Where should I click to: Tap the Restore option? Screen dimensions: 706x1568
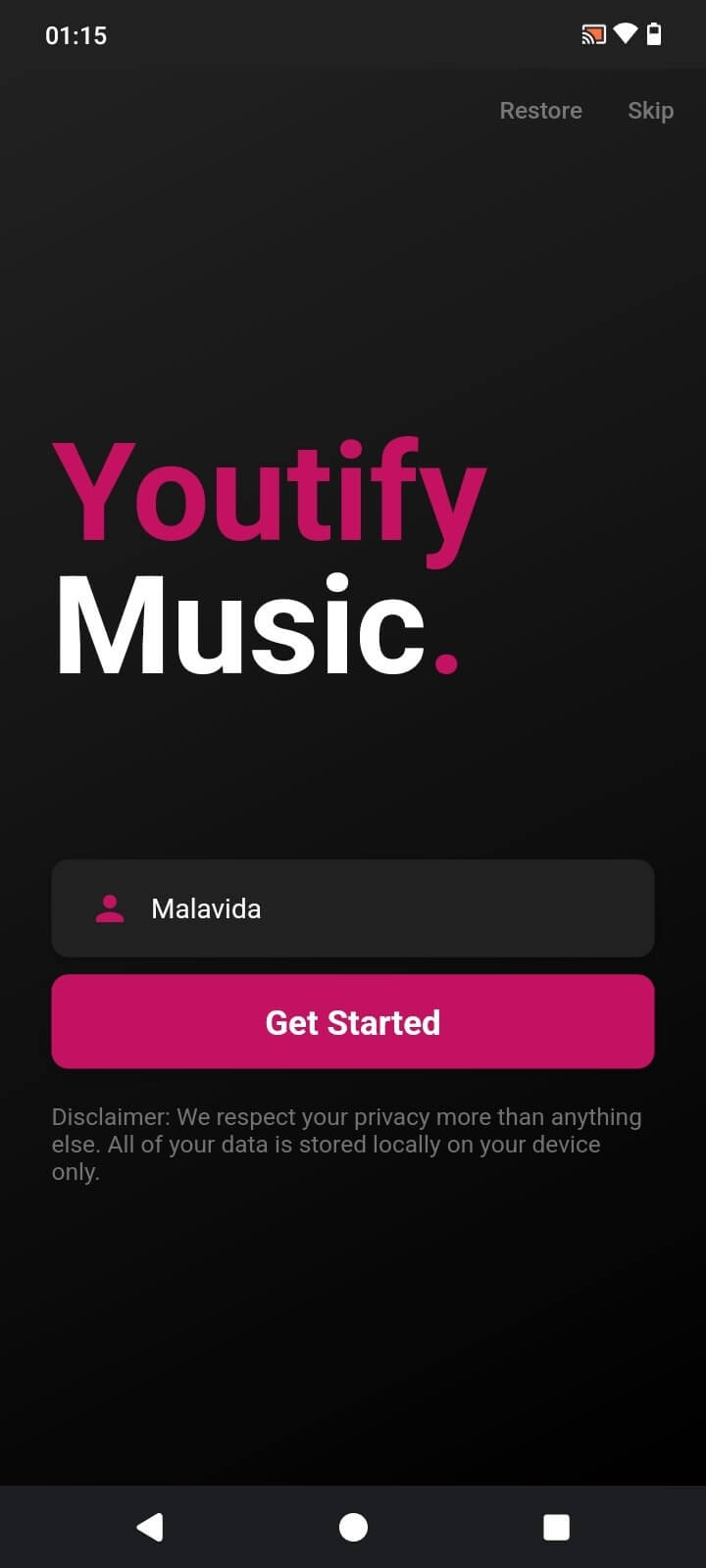[x=540, y=111]
